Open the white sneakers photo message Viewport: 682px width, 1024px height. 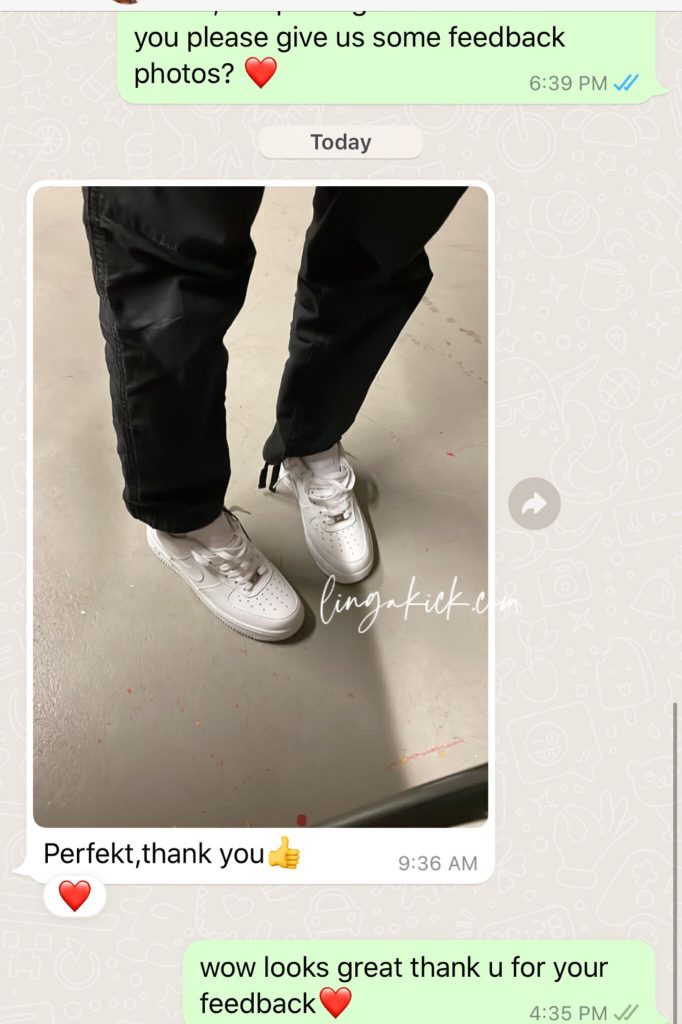[260, 505]
